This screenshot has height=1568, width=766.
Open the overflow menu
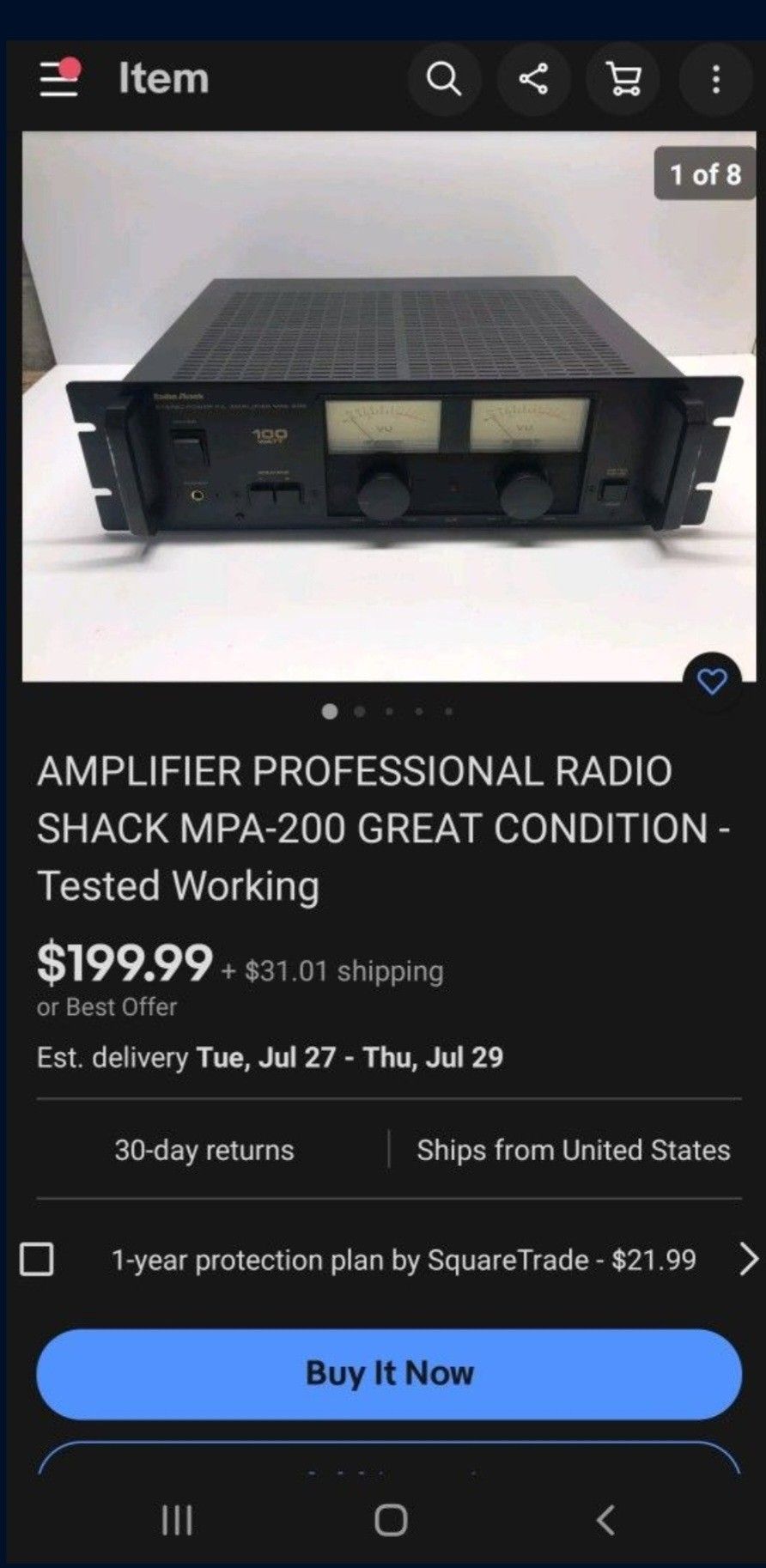click(x=715, y=79)
